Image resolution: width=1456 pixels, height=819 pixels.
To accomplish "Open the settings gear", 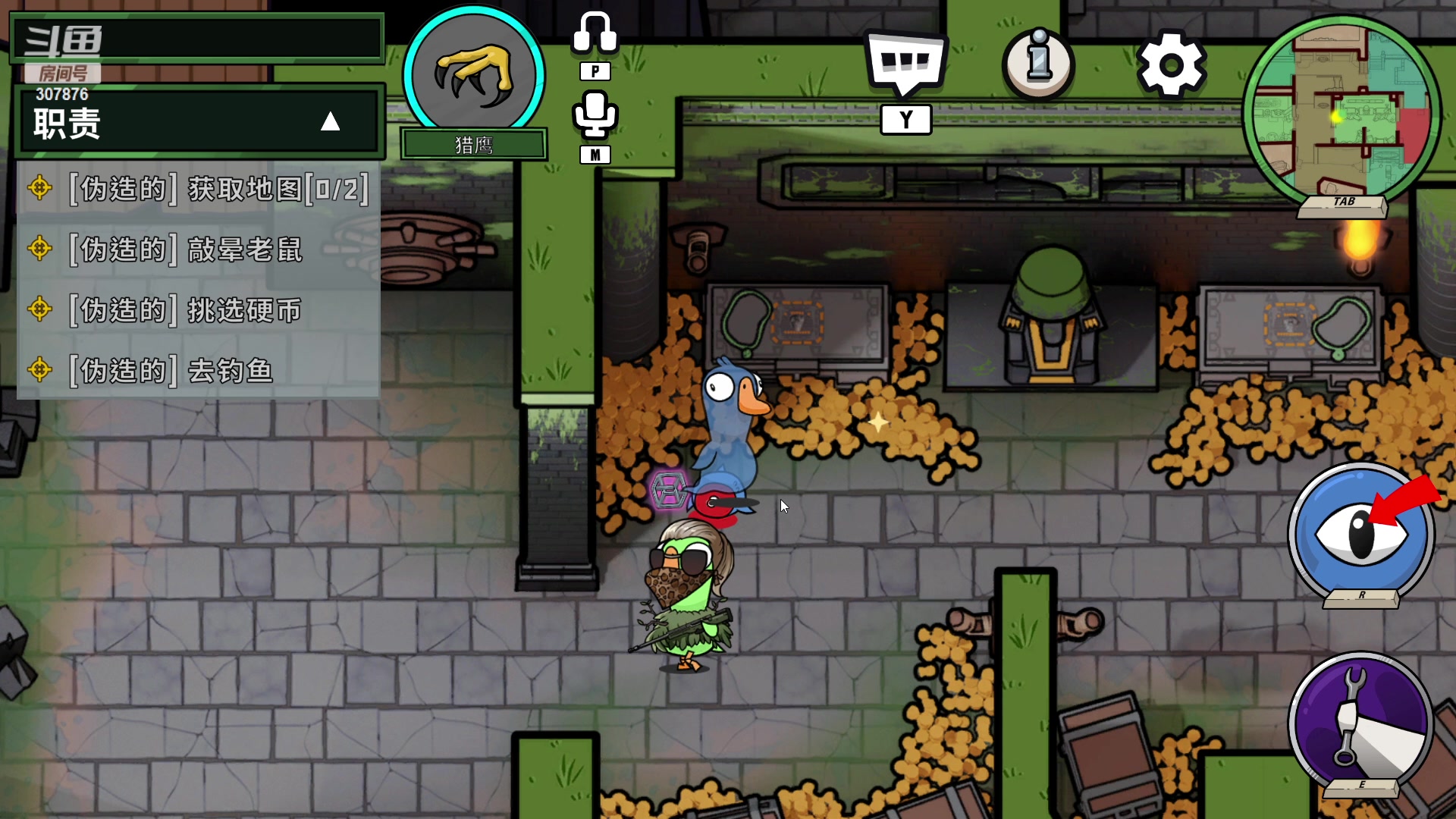I will pos(1171,65).
